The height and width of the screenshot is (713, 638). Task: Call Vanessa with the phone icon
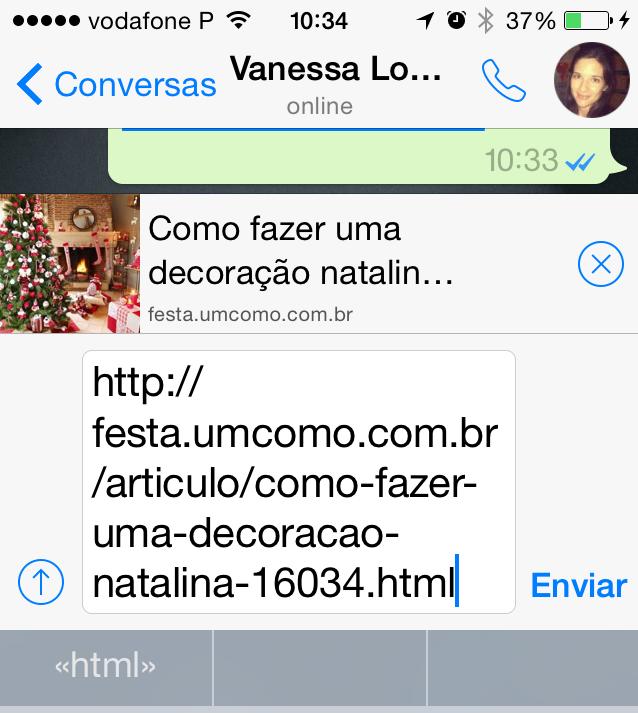click(x=502, y=82)
